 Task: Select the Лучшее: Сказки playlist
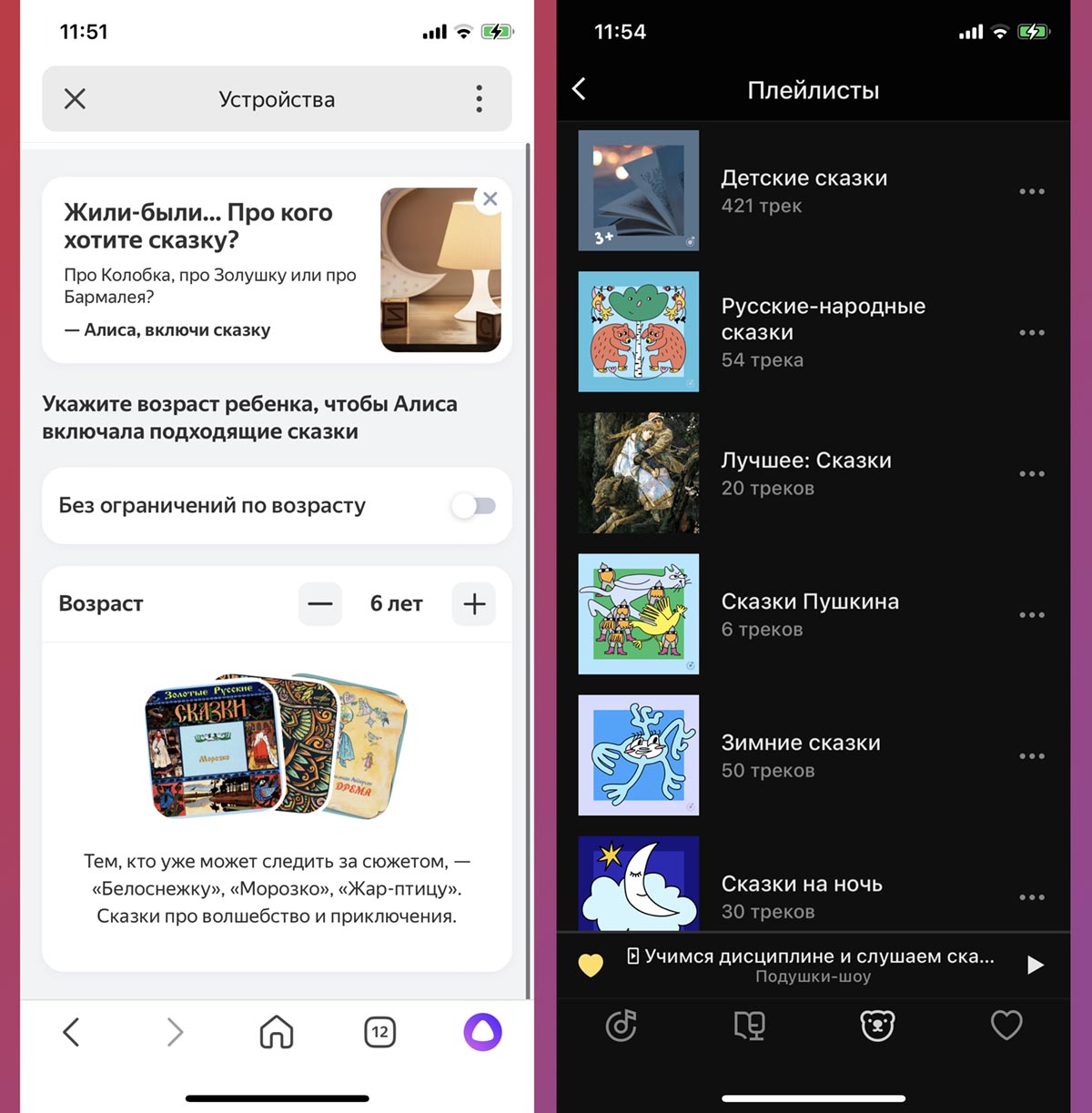point(805,473)
